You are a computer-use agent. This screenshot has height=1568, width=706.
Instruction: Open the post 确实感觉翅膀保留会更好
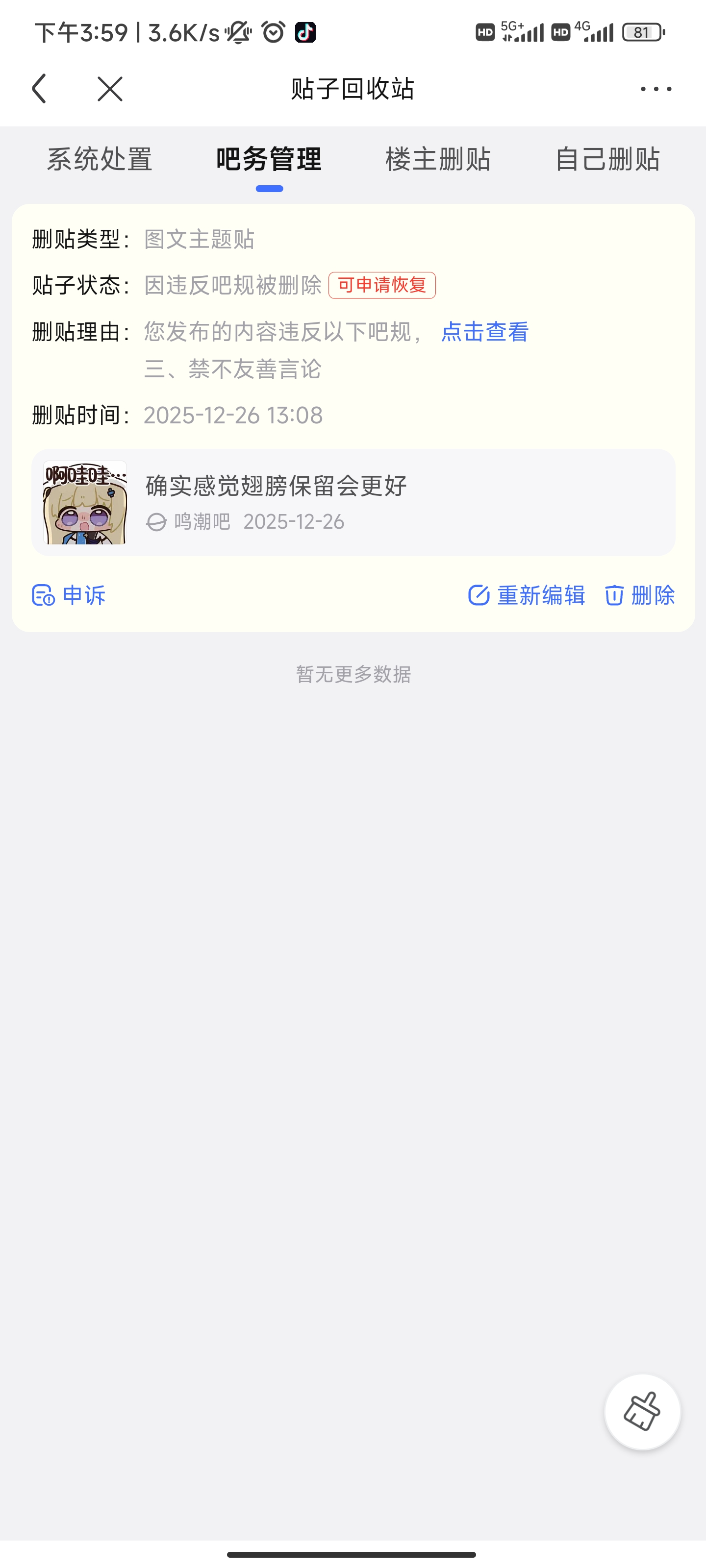click(x=353, y=502)
